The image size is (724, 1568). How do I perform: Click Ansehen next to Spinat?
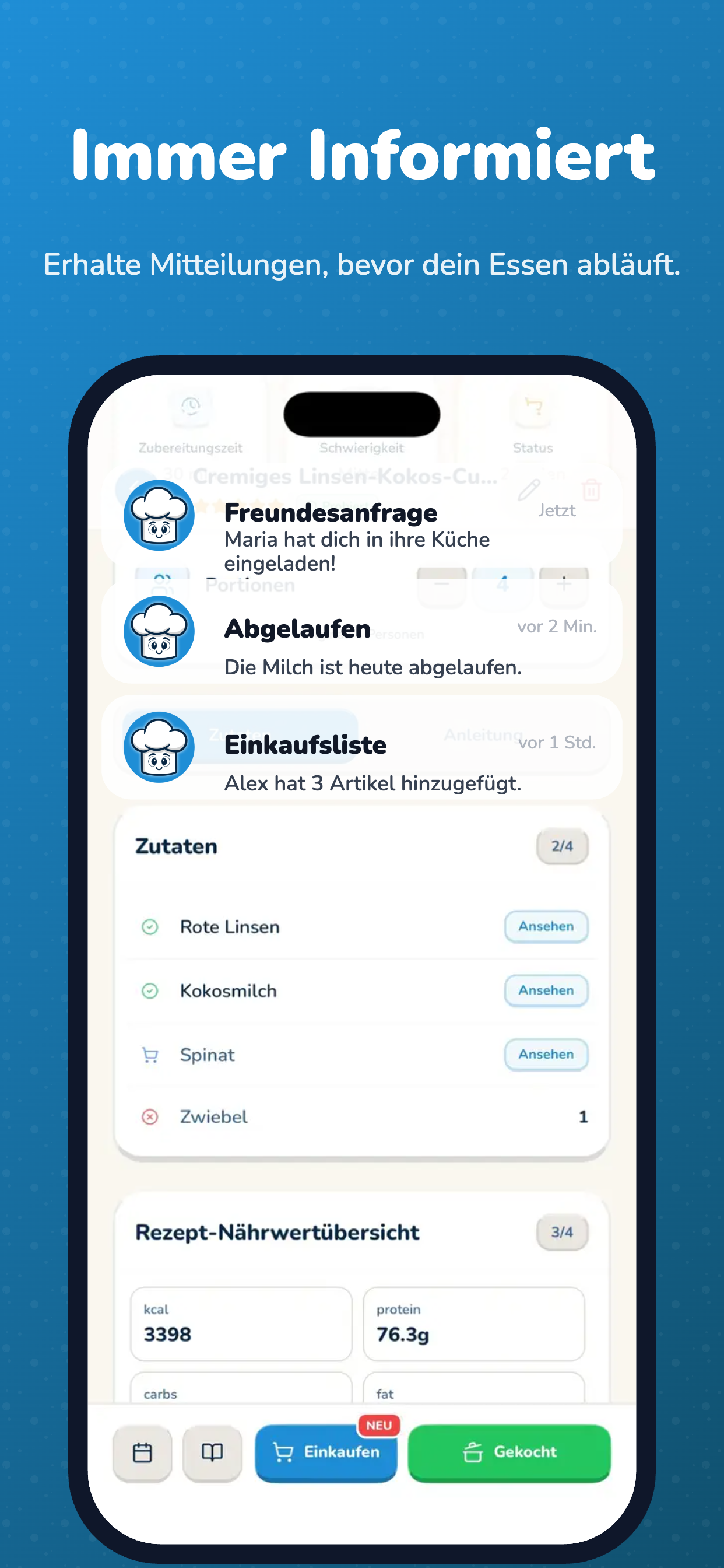pyautogui.click(x=546, y=1054)
